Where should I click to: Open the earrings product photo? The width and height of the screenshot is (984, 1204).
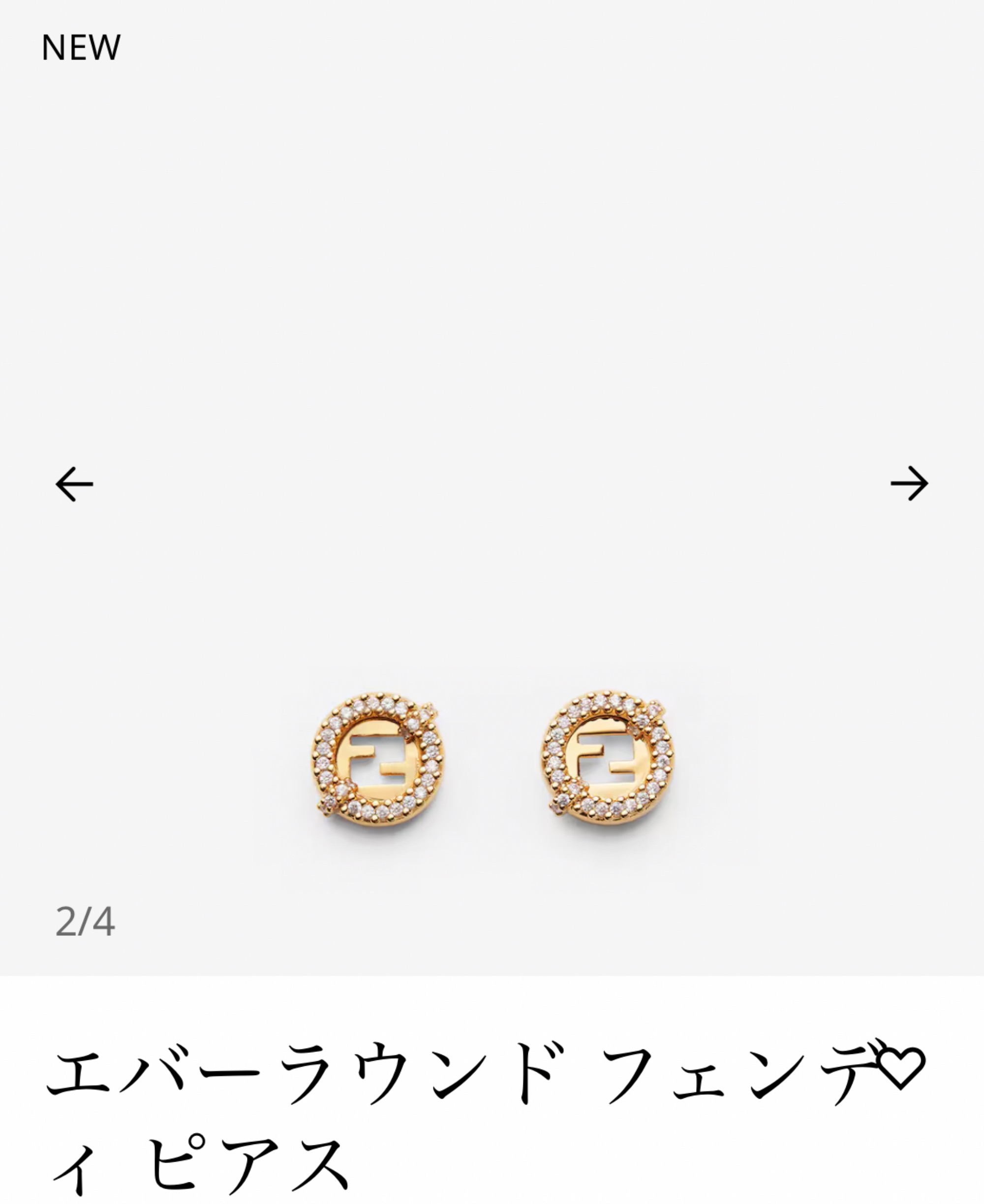point(492,759)
